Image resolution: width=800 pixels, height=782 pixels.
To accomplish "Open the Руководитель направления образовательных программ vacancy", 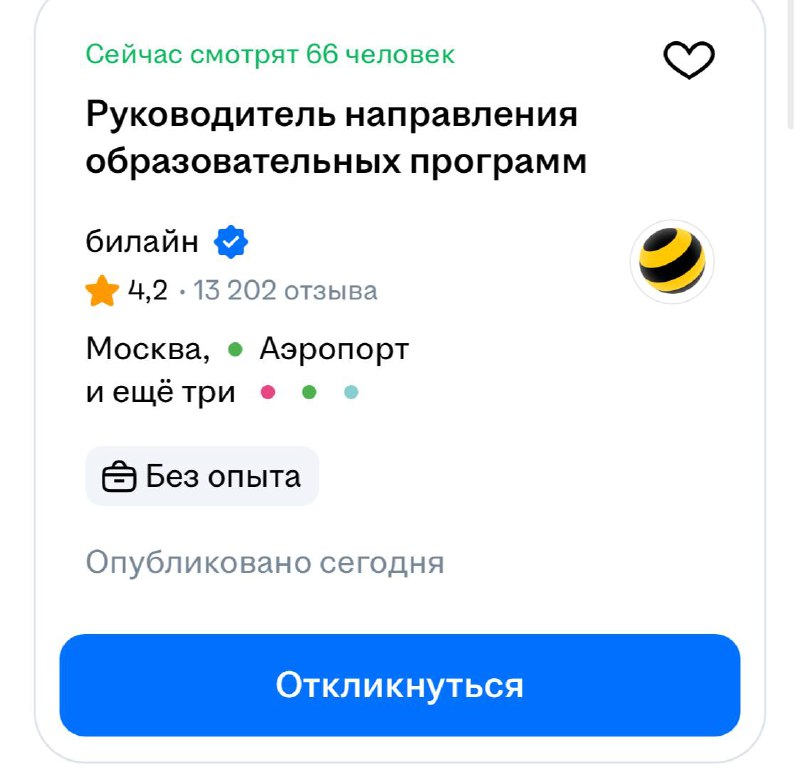I will pyautogui.click(x=335, y=138).
